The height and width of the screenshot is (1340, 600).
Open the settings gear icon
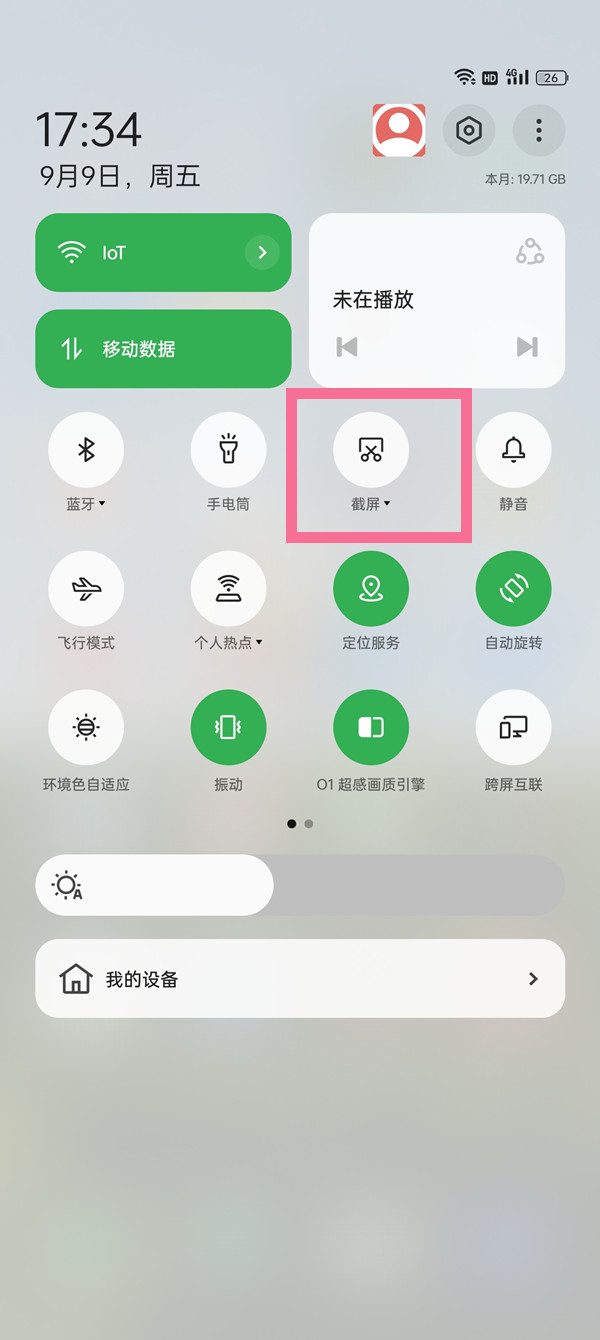pyautogui.click(x=468, y=130)
